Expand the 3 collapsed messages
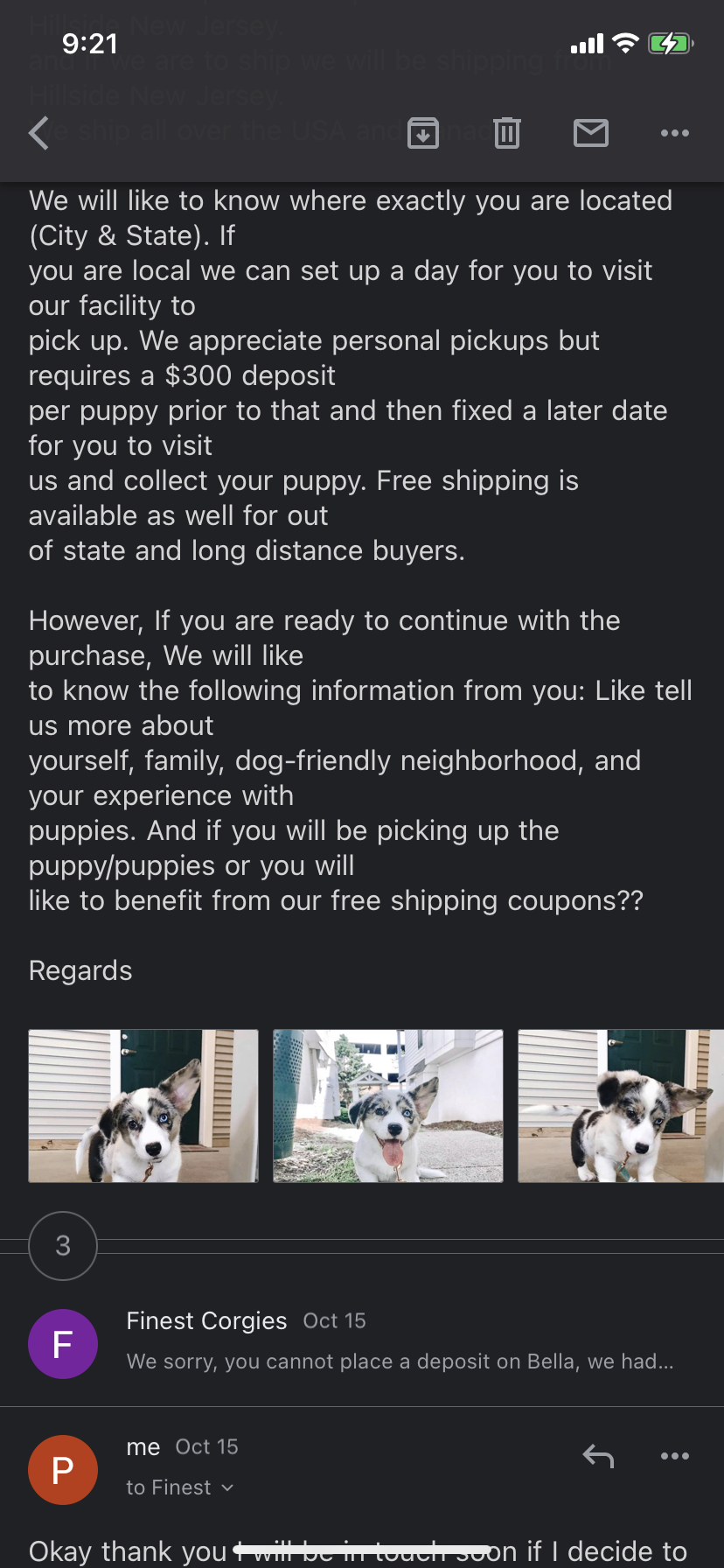 (x=63, y=1246)
